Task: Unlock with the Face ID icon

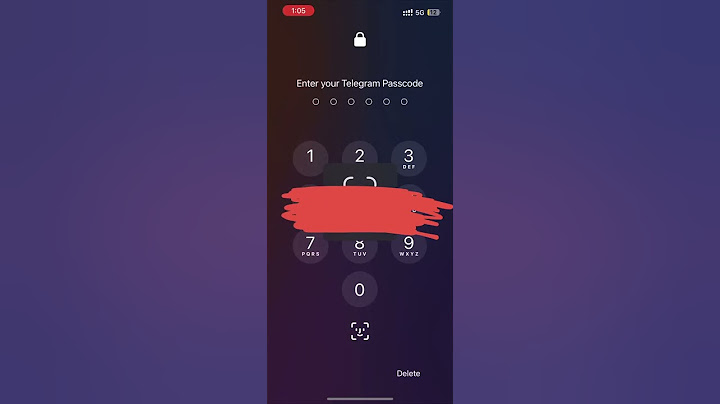Action: [360, 331]
